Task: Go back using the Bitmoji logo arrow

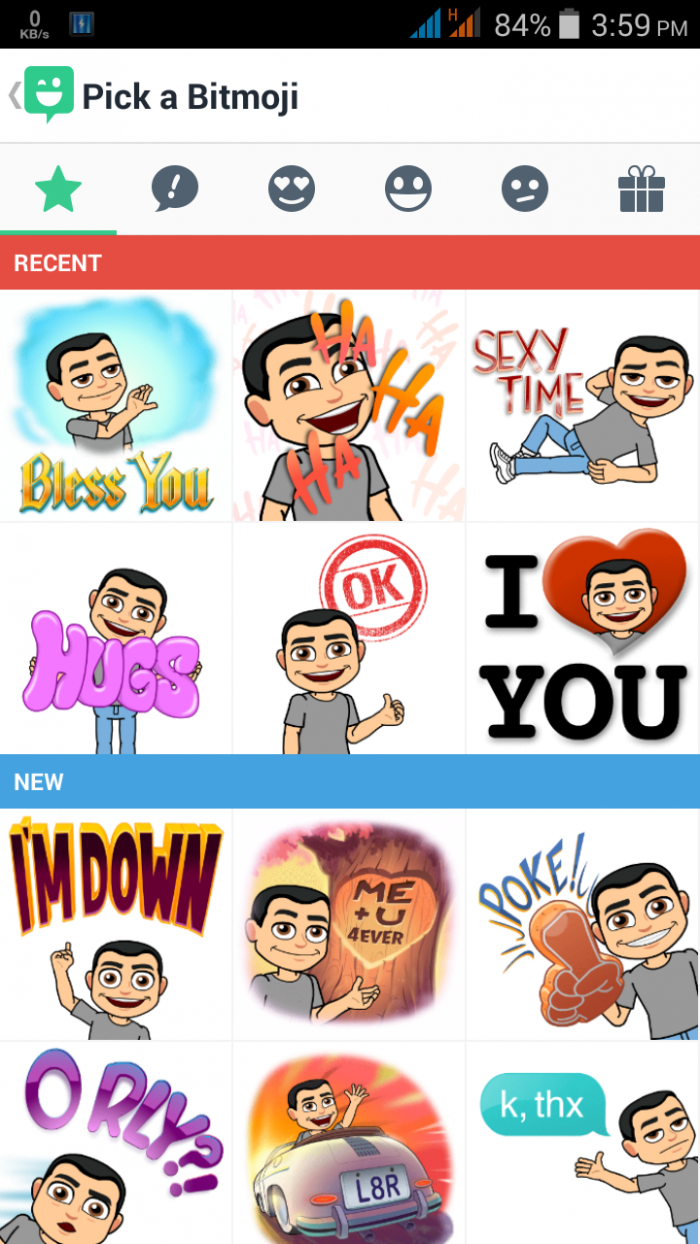Action: point(40,95)
